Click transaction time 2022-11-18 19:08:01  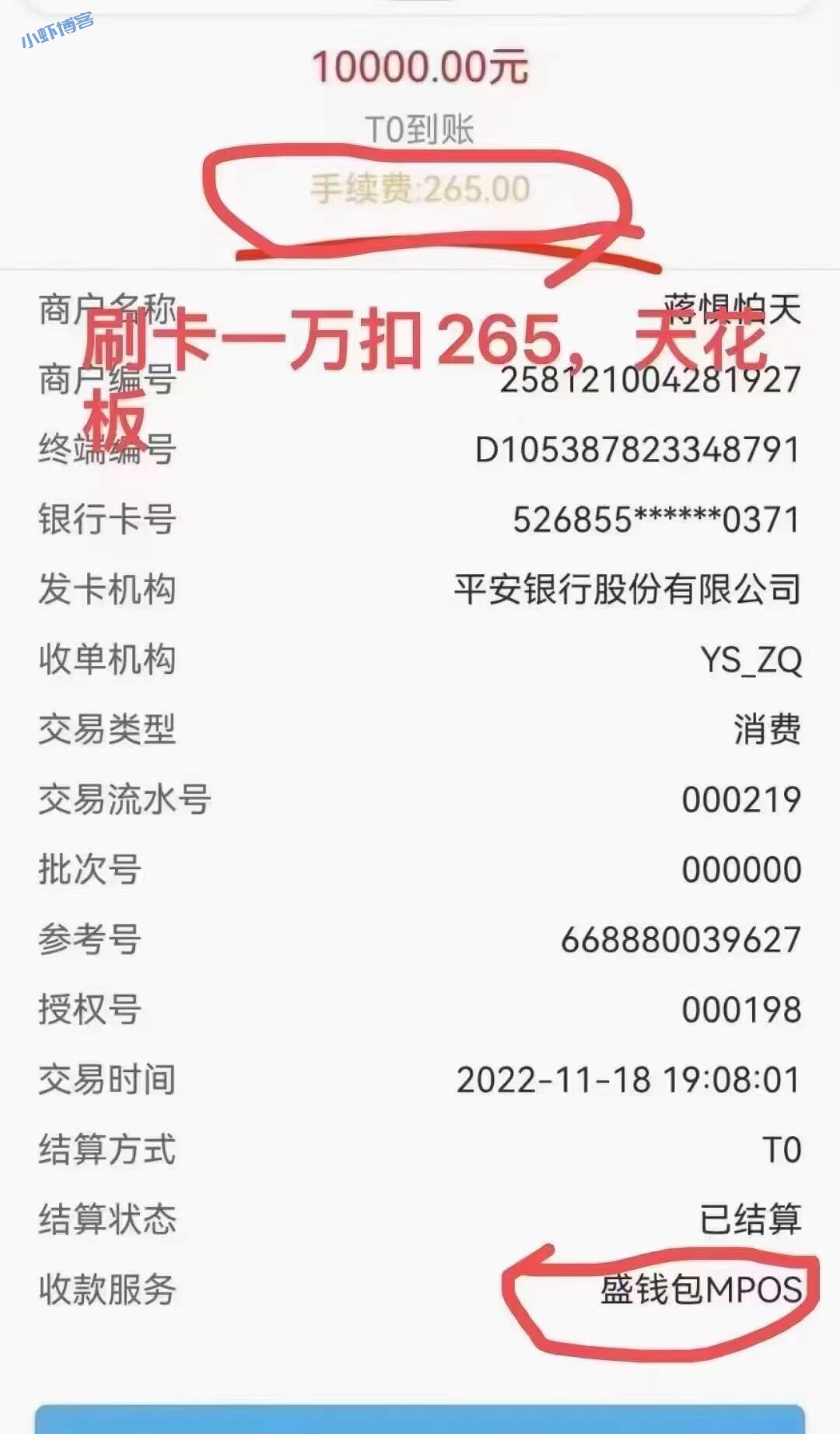pyautogui.click(x=630, y=1078)
